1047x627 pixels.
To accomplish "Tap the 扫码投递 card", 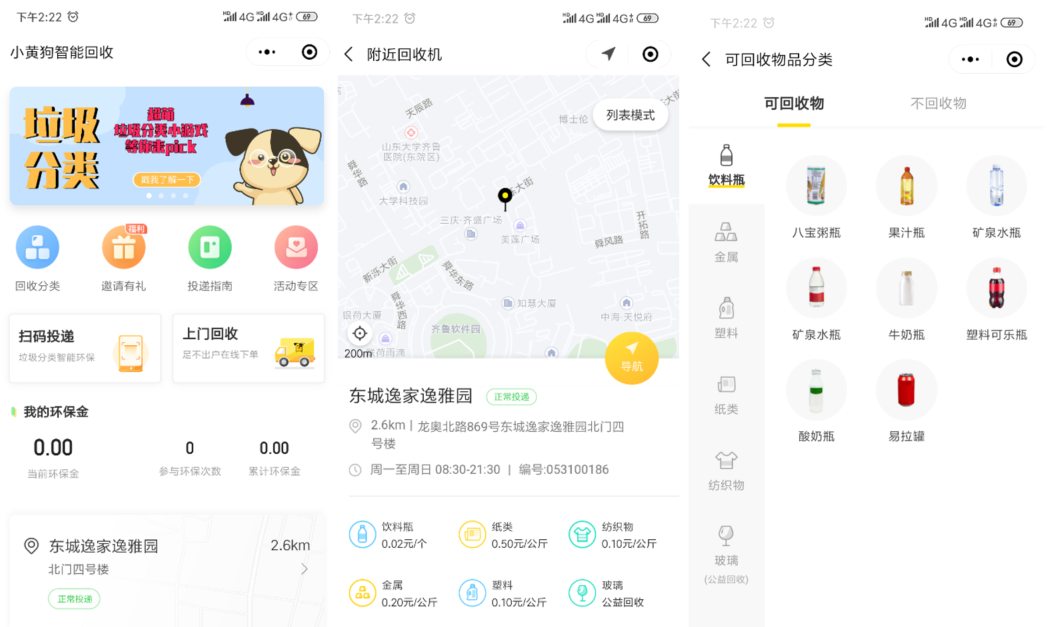I will pyautogui.click(x=85, y=347).
